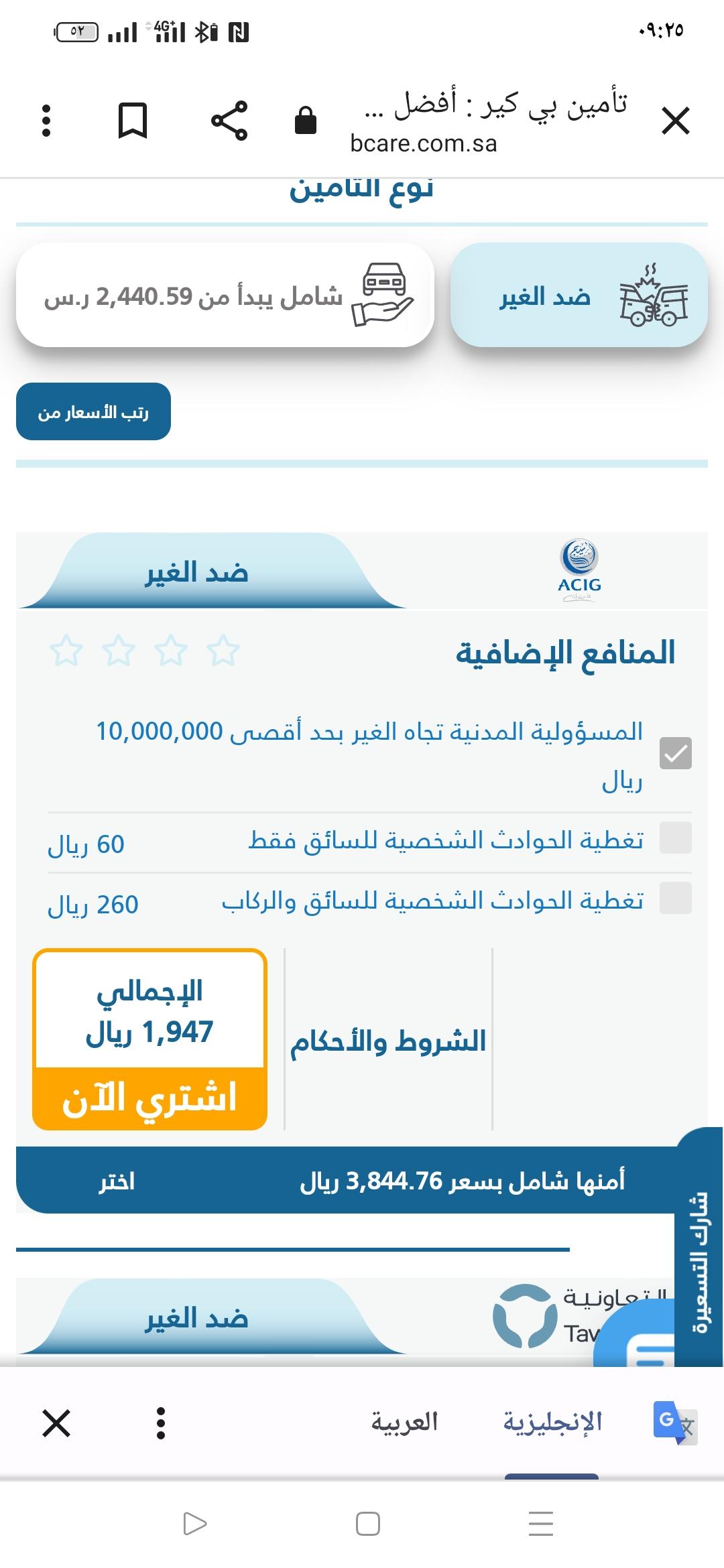
Task: Close the browser tab with X
Action: [675, 121]
